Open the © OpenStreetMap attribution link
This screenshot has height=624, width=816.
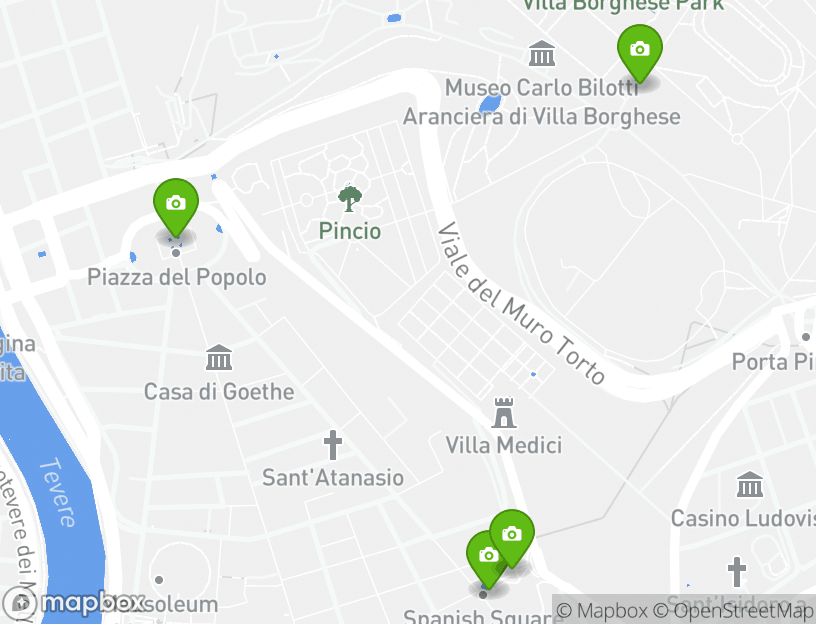733,610
